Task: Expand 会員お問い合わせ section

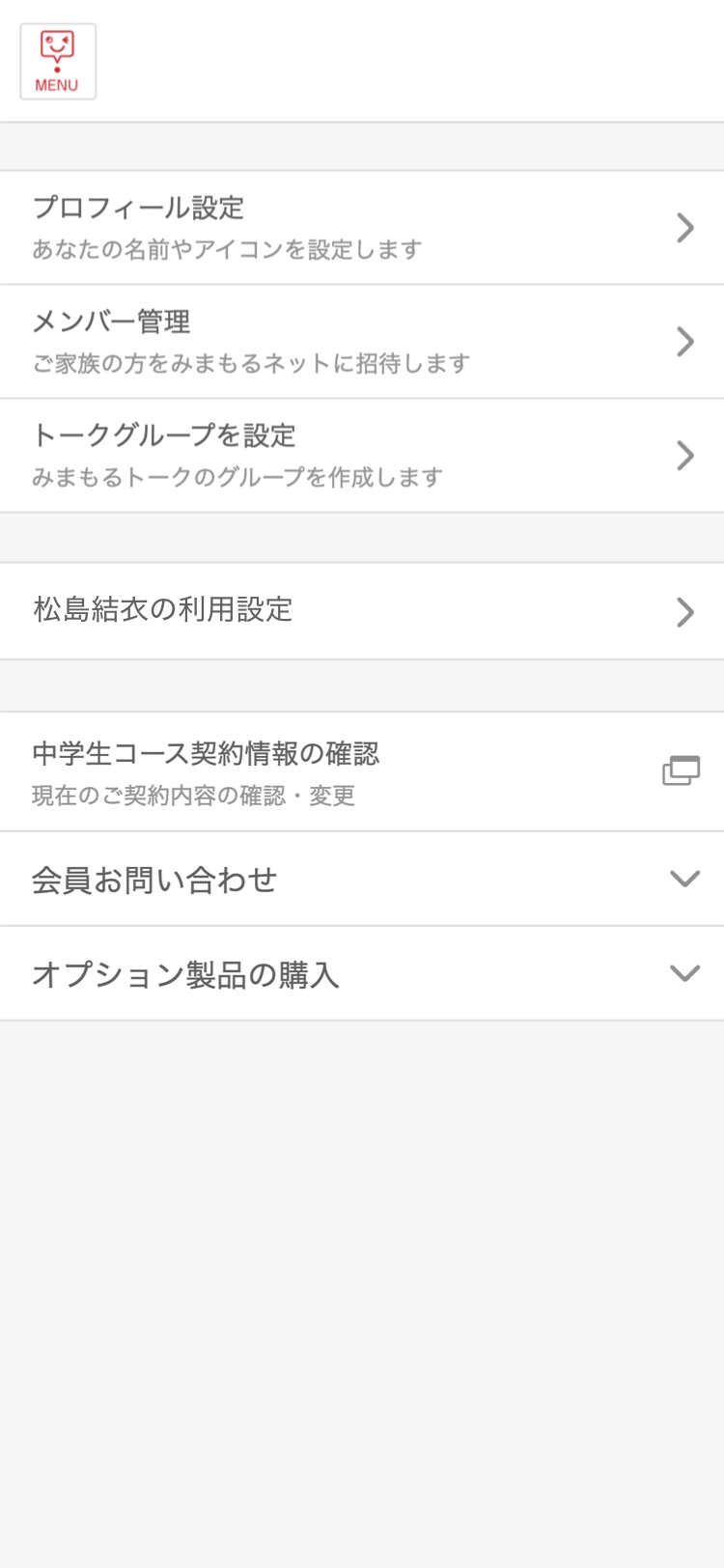Action: coord(362,880)
